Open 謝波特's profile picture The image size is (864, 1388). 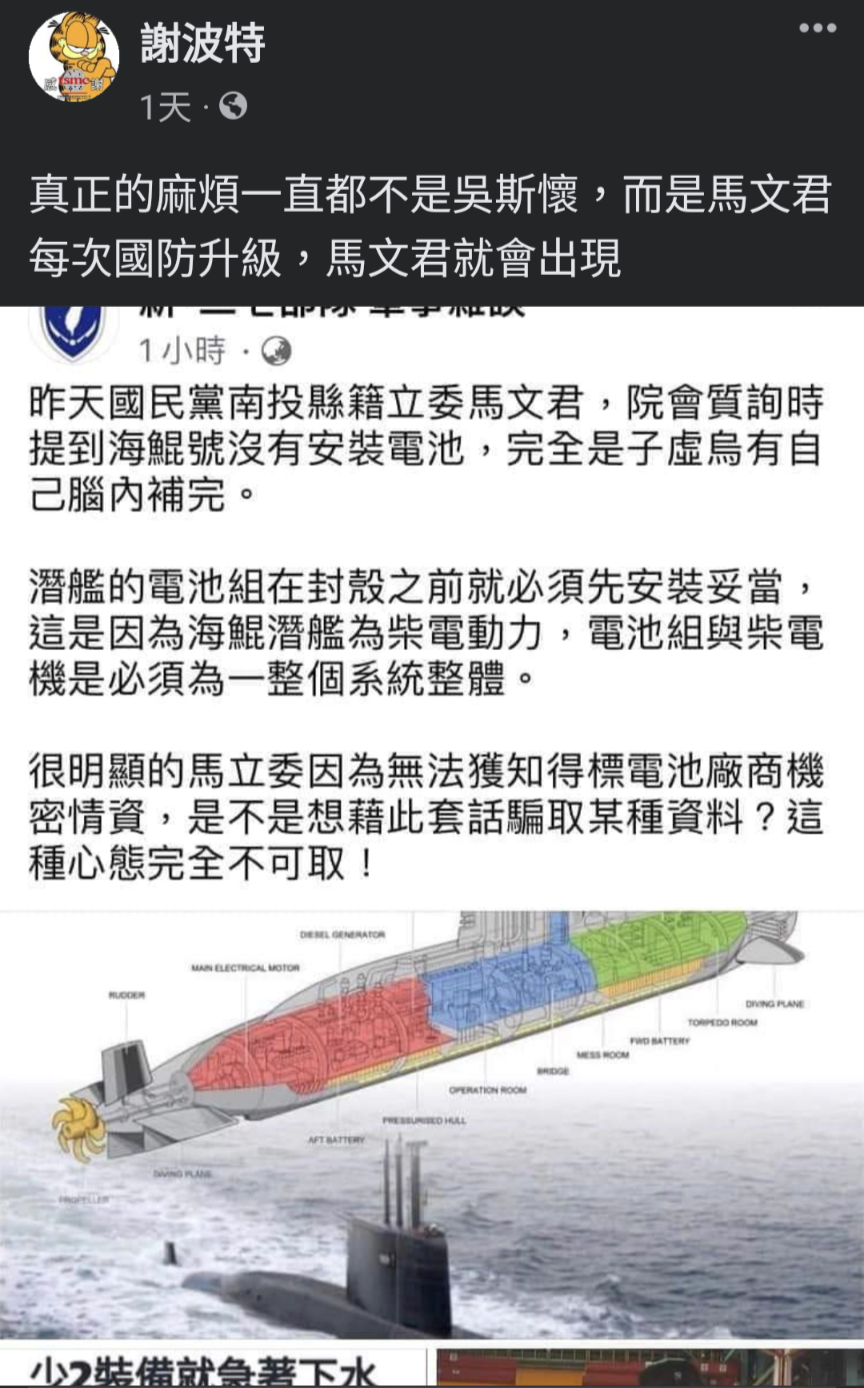[x=73, y=58]
